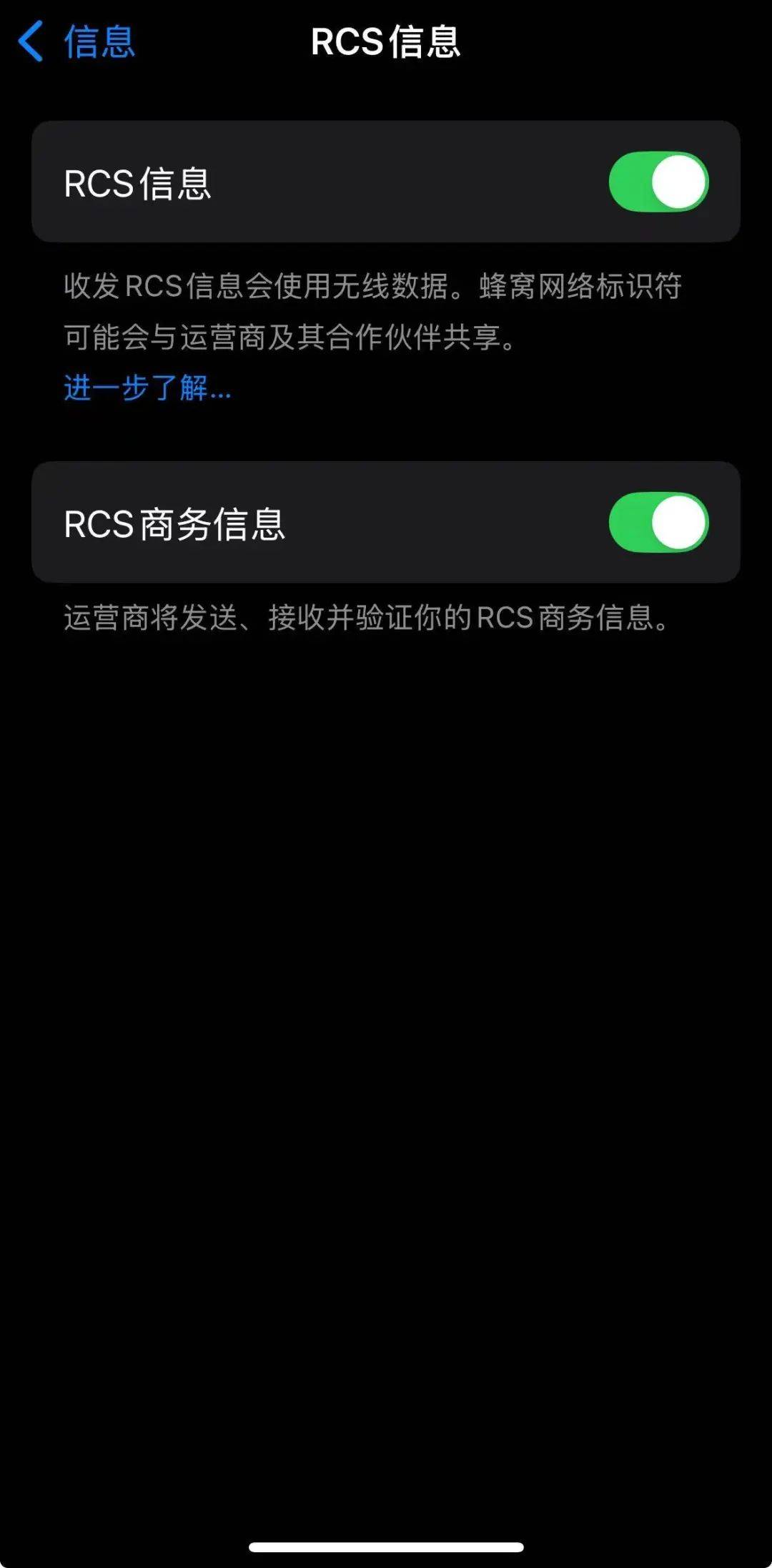Image resolution: width=772 pixels, height=1568 pixels.
Task: Disable the RCS商务信息 toggle
Action: [x=658, y=522]
